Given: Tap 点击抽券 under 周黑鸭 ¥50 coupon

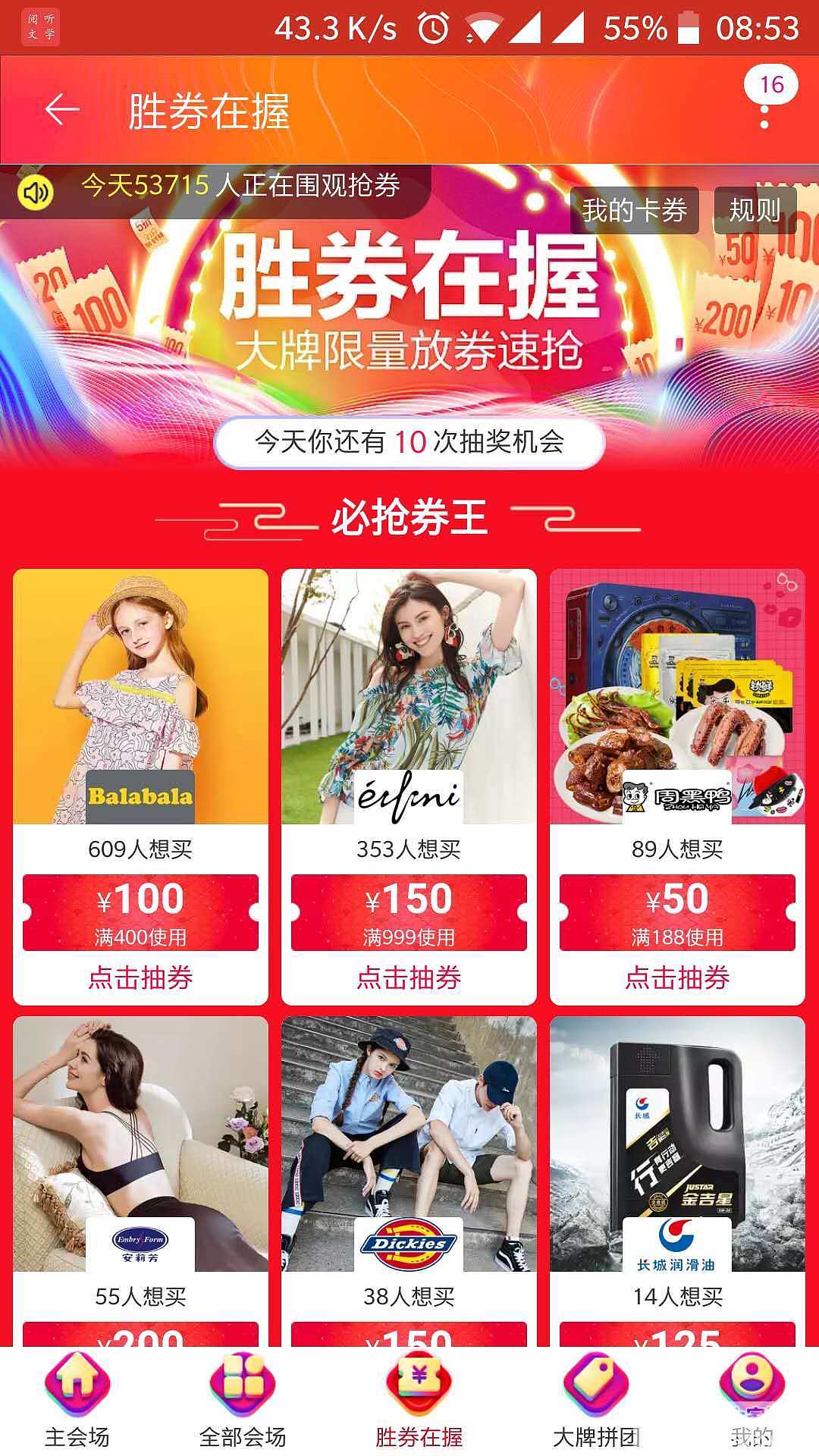Looking at the screenshot, I should [677, 977].
